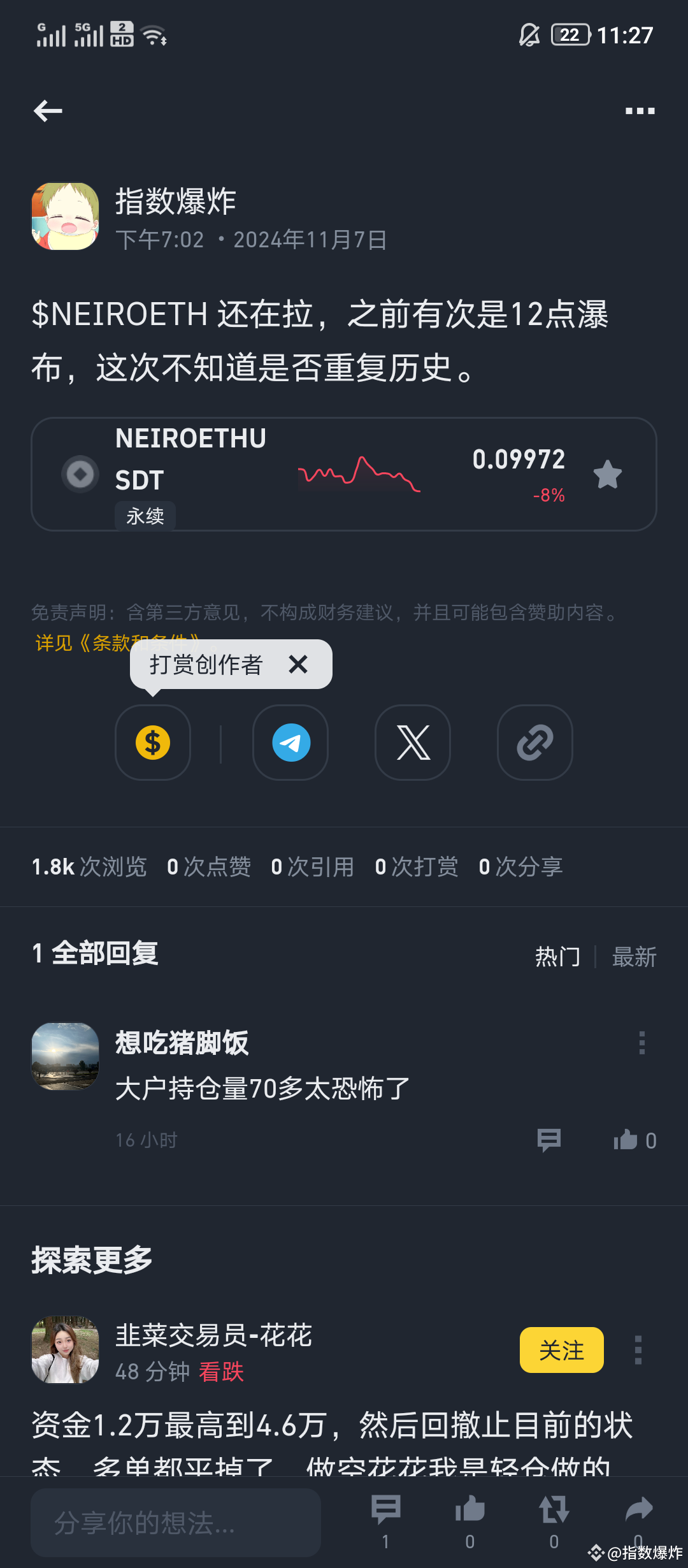The height and width of the screenshot is (1568, 688).
Task: Share the post to X
Action: [412, 744]
